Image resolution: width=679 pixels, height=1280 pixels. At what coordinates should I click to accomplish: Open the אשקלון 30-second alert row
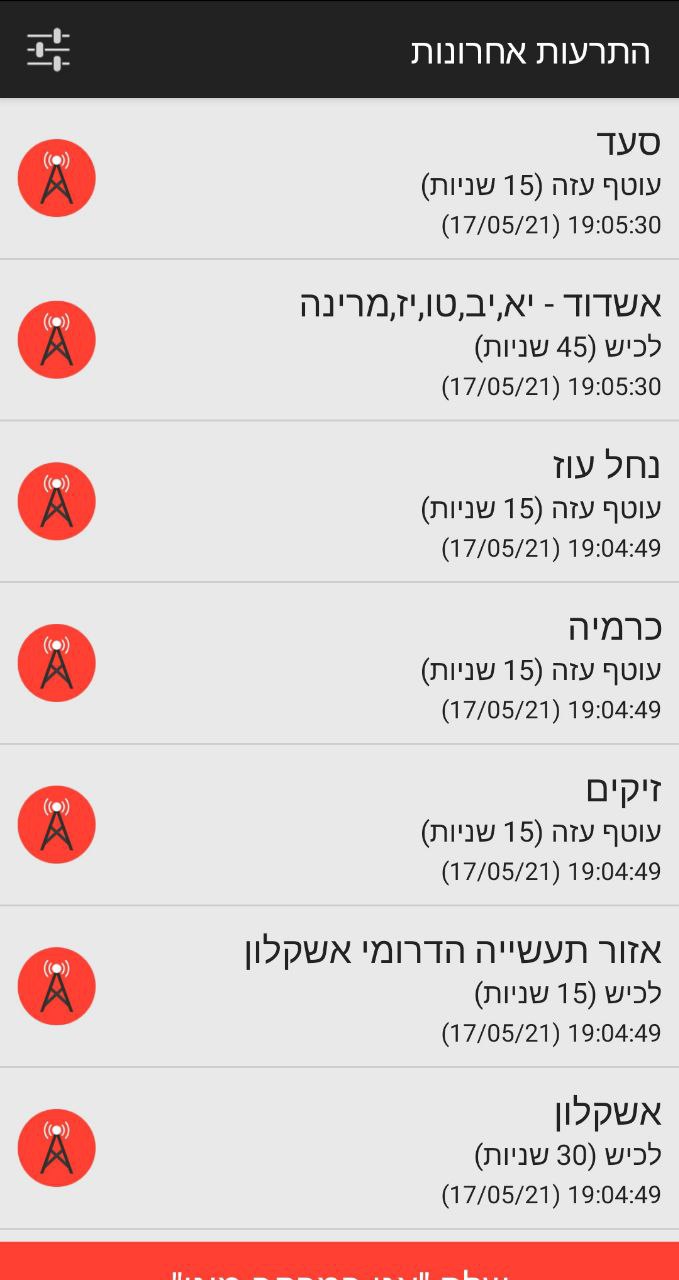click(339, 1148)
